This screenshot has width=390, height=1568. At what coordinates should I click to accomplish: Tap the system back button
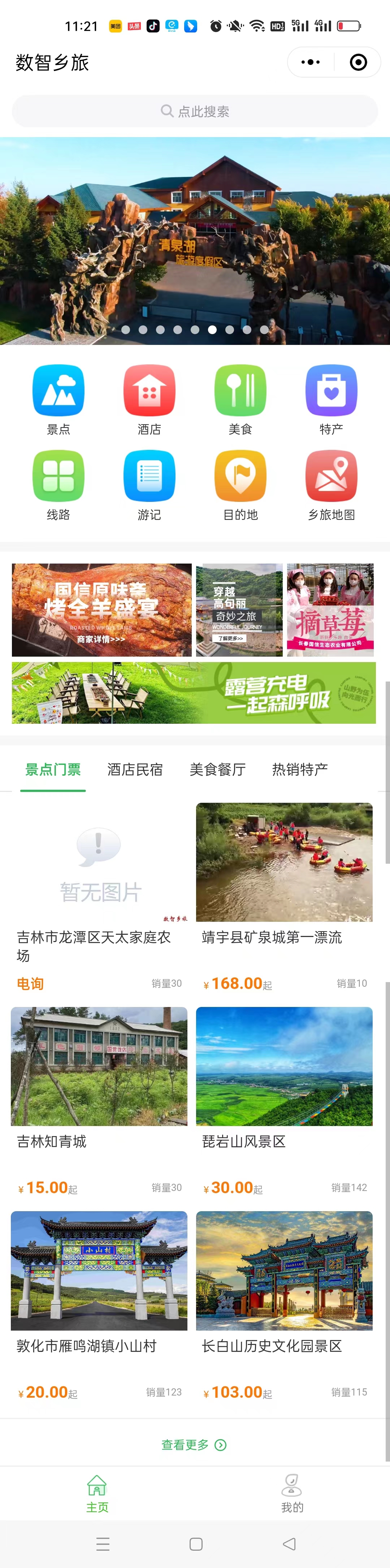tap(290, 1544)
